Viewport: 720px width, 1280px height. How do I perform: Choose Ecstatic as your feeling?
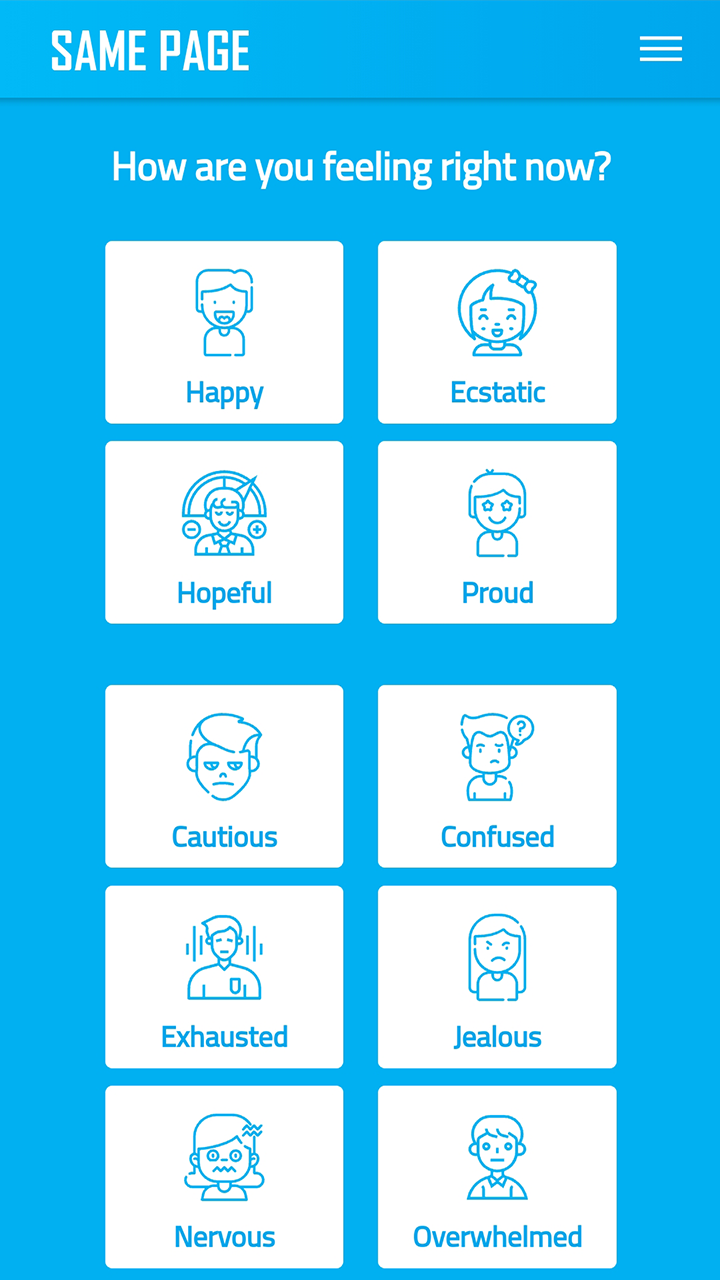497,332
